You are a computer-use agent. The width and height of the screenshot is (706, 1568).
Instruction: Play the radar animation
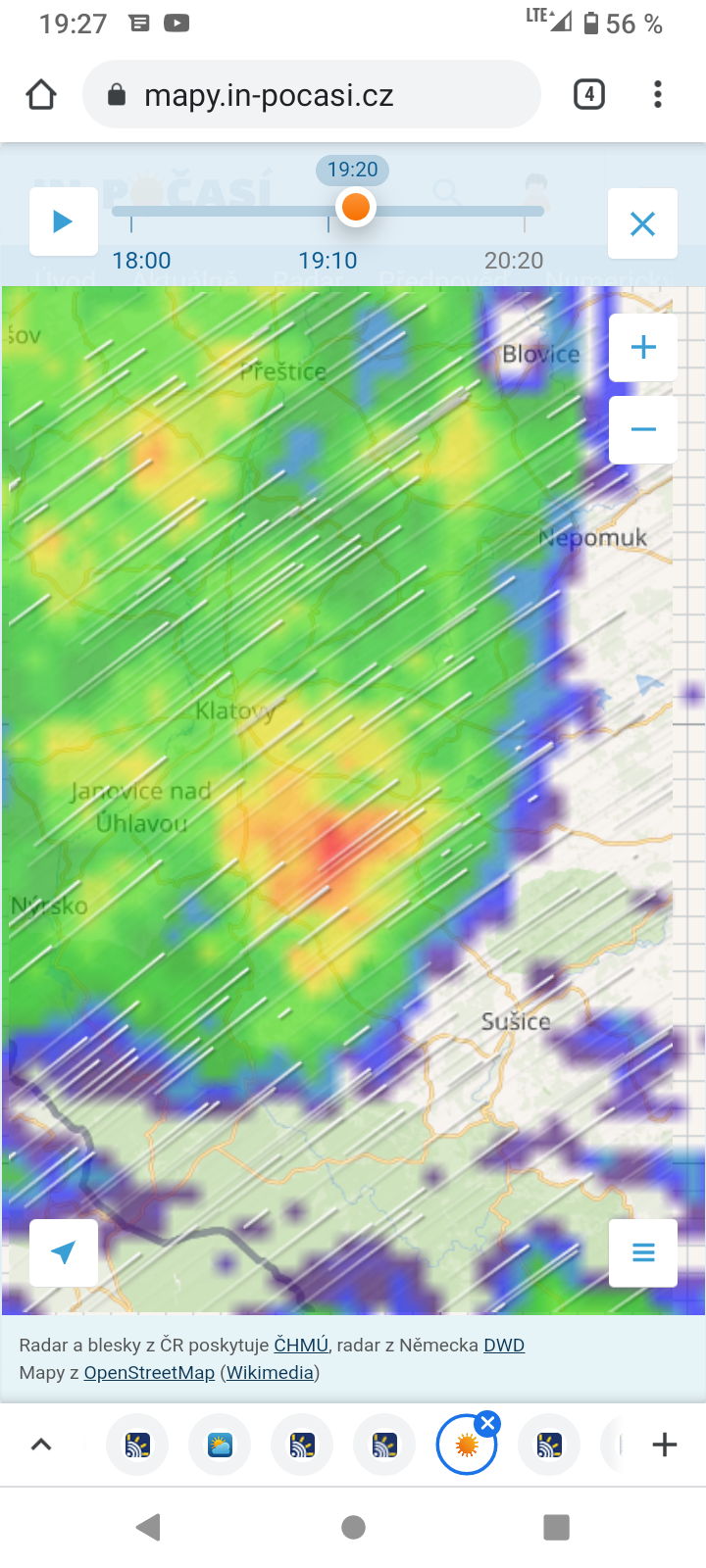pyautogui.click(x=63, y=221)
